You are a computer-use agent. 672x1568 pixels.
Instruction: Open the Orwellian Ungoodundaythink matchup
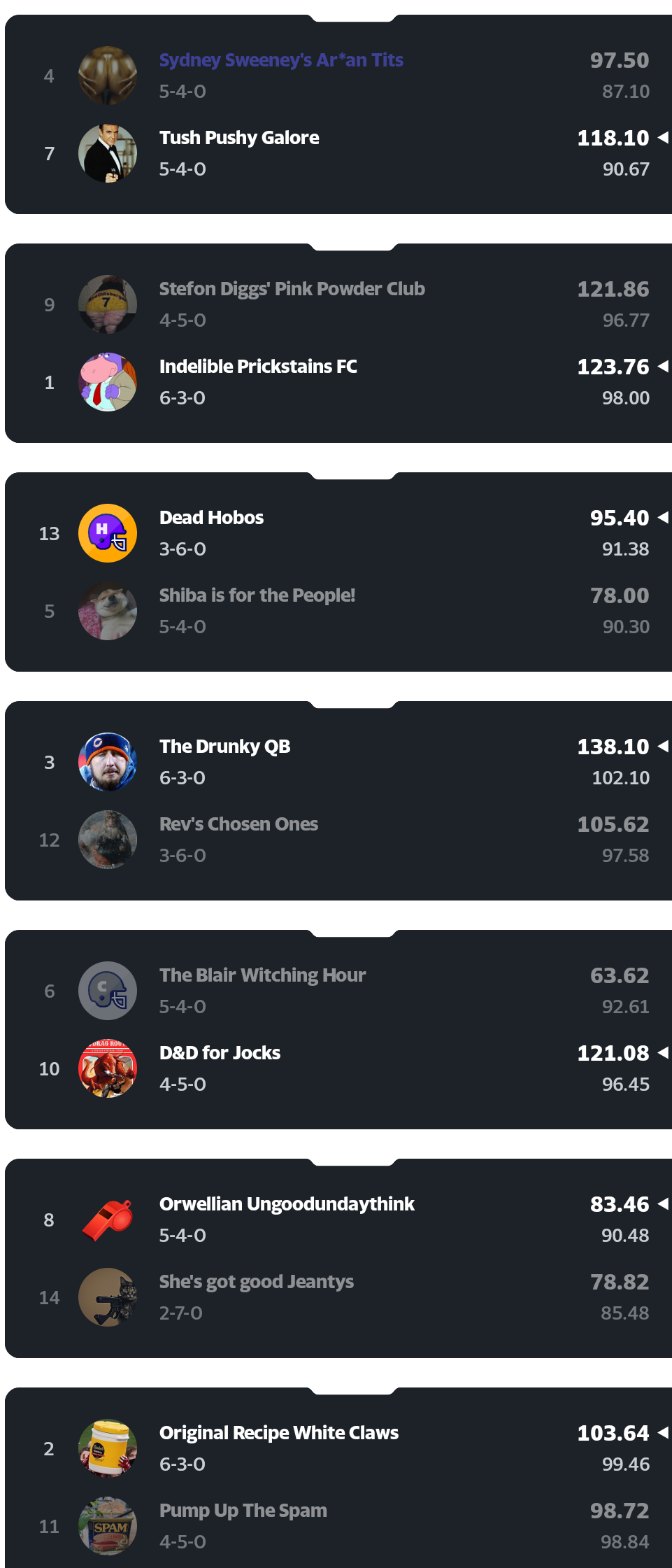pyautogui.click(x=287, y=1205)
